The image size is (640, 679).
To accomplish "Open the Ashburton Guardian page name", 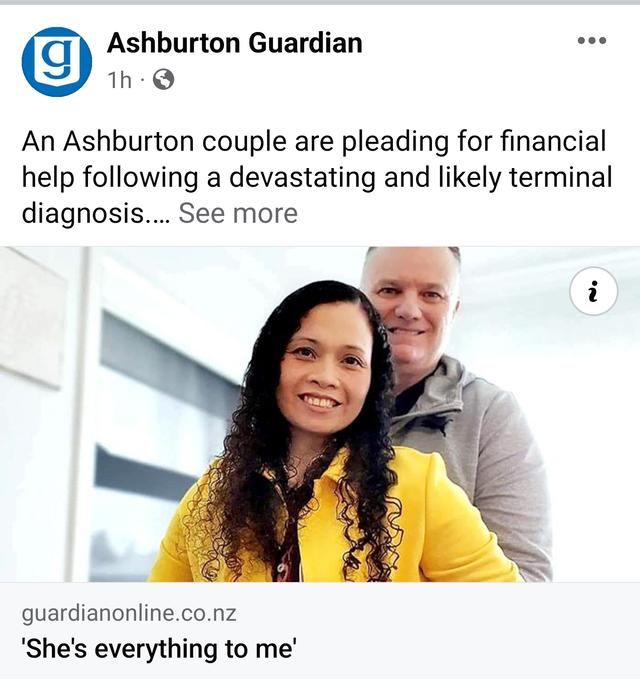I will coord(234,42).
